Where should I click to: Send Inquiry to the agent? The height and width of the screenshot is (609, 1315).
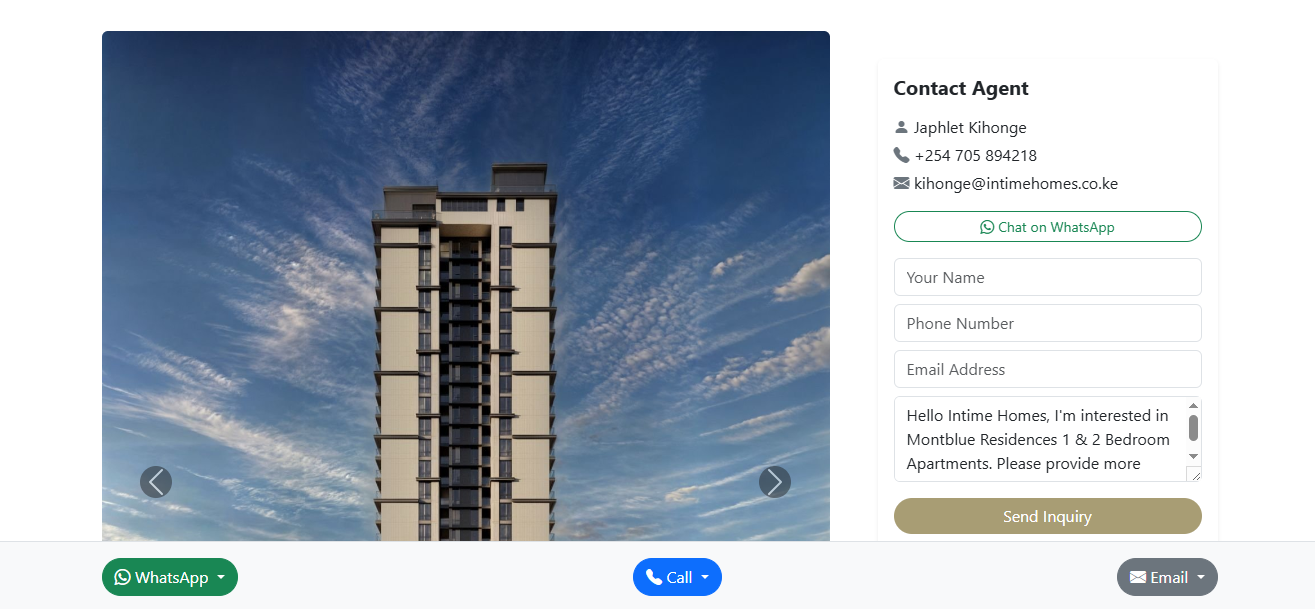[x=1047, y=516]
